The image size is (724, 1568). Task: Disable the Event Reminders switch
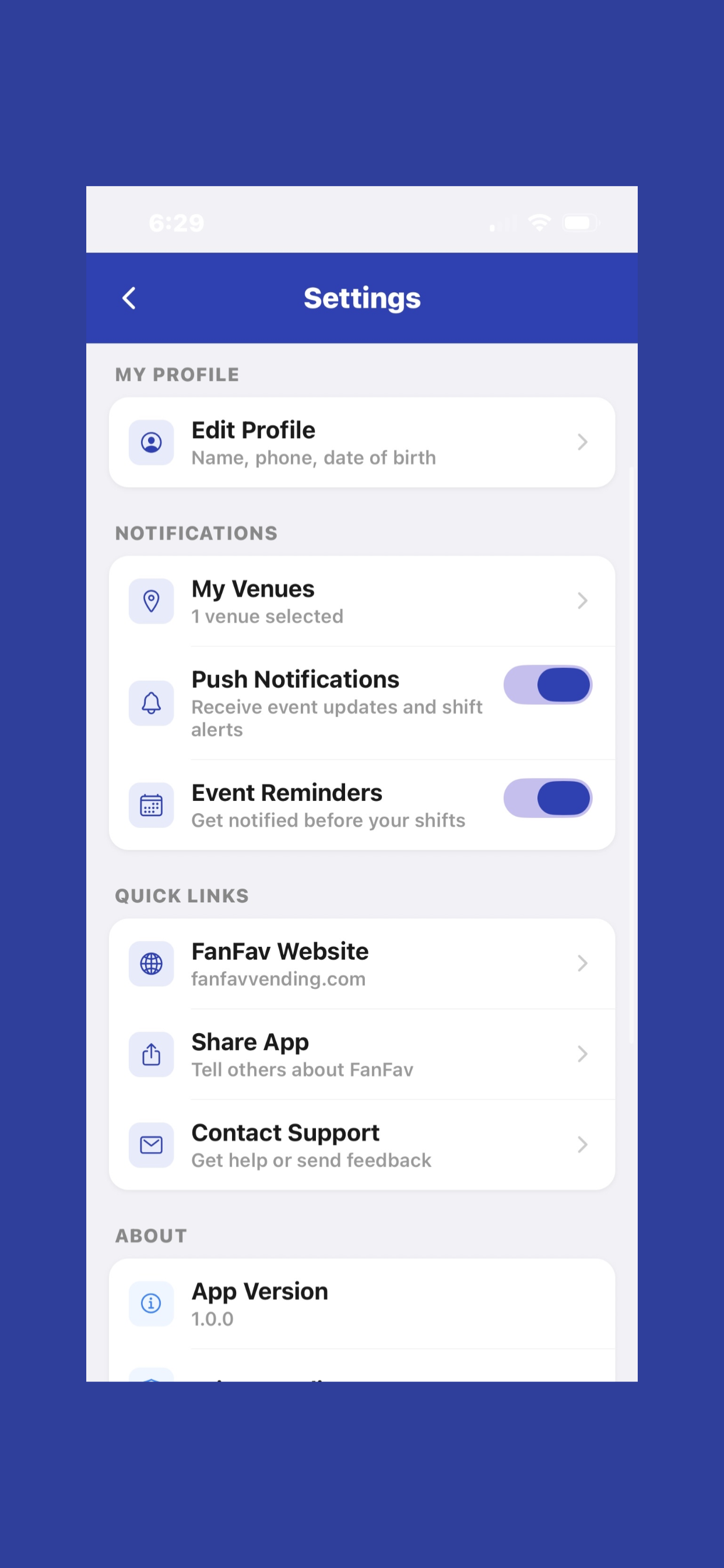tap(547, 798)
